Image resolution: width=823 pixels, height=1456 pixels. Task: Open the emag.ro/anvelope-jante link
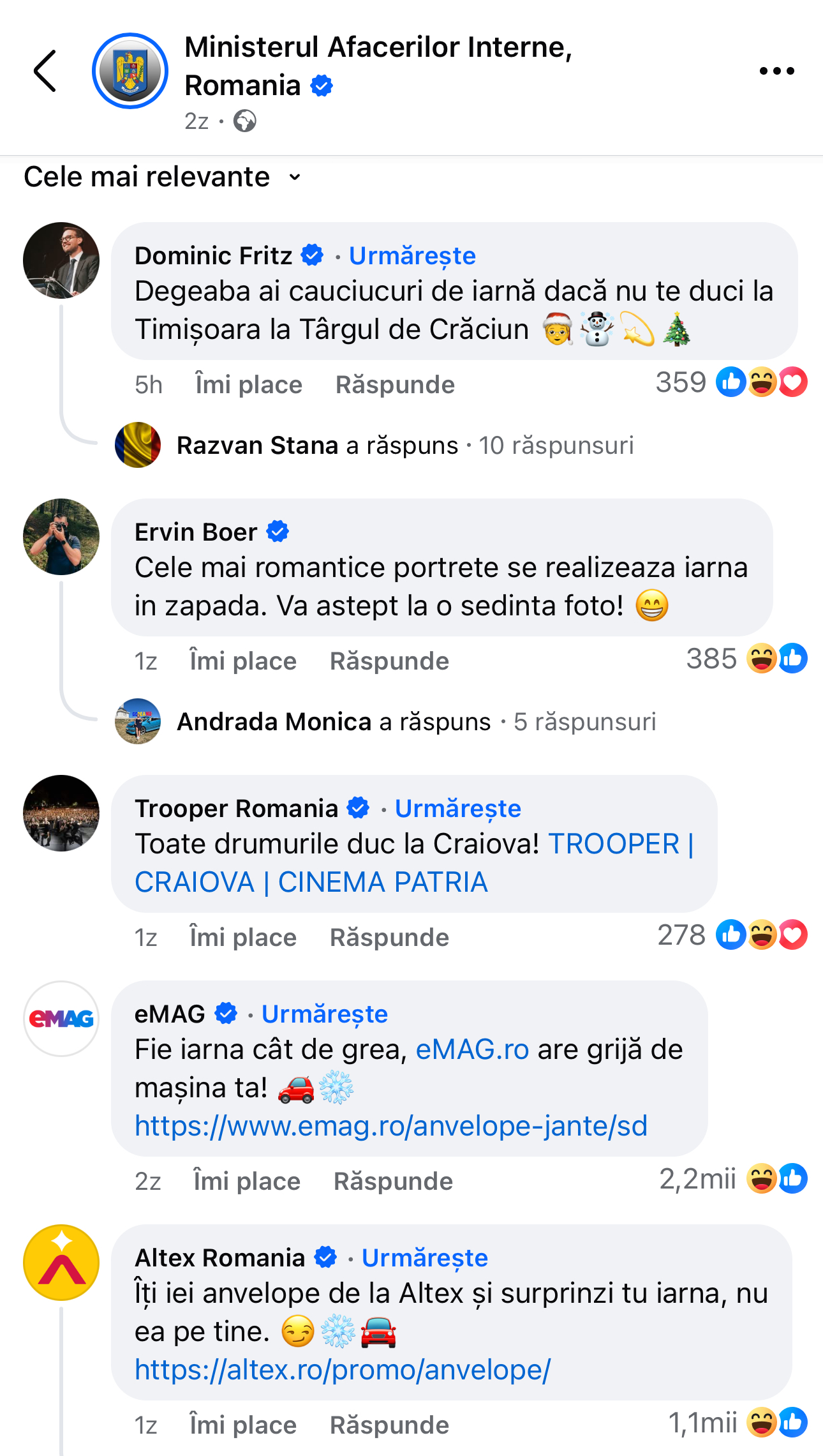pyautogui.click(x=390, y=1126)
